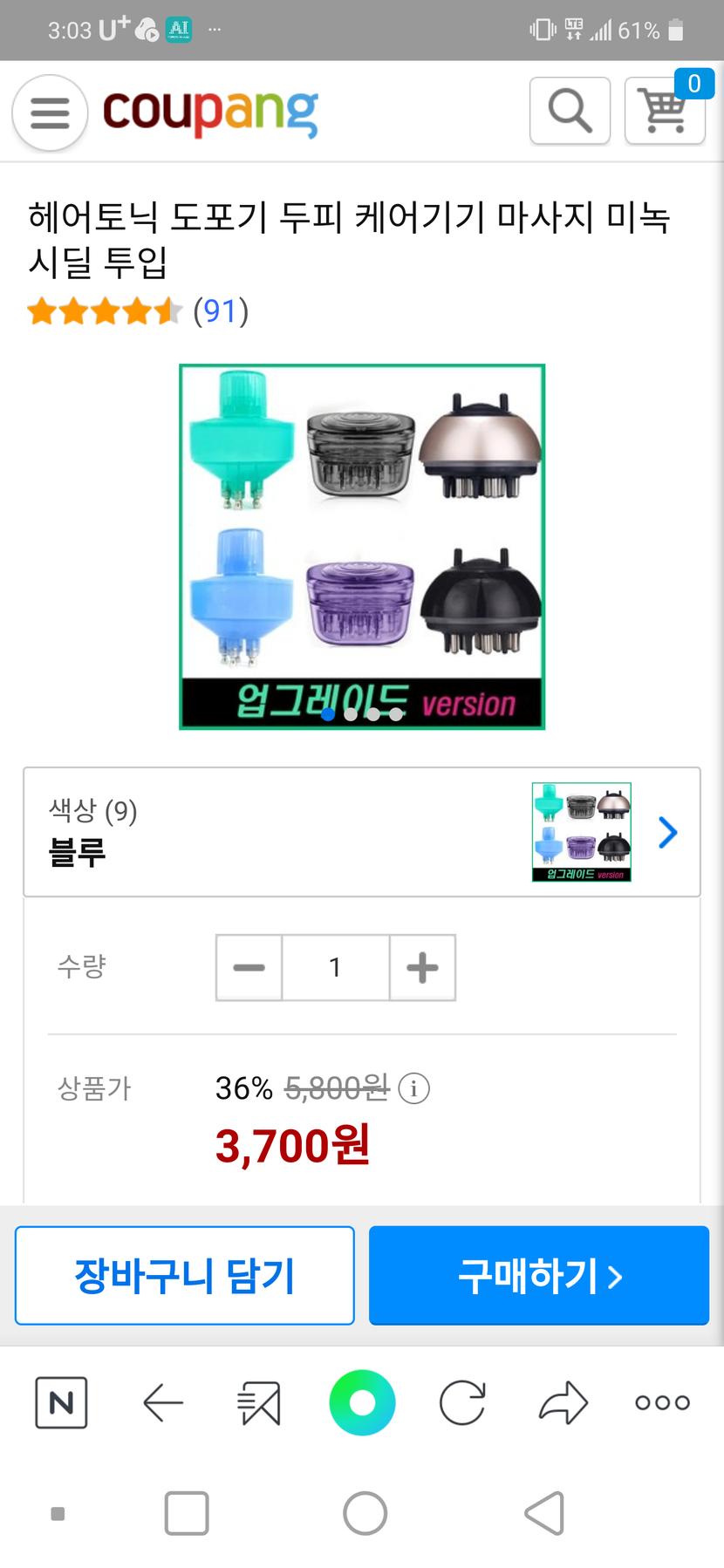Increase quantity with plus button
This screenshot has height=1568, width=724.
point(422,967)
